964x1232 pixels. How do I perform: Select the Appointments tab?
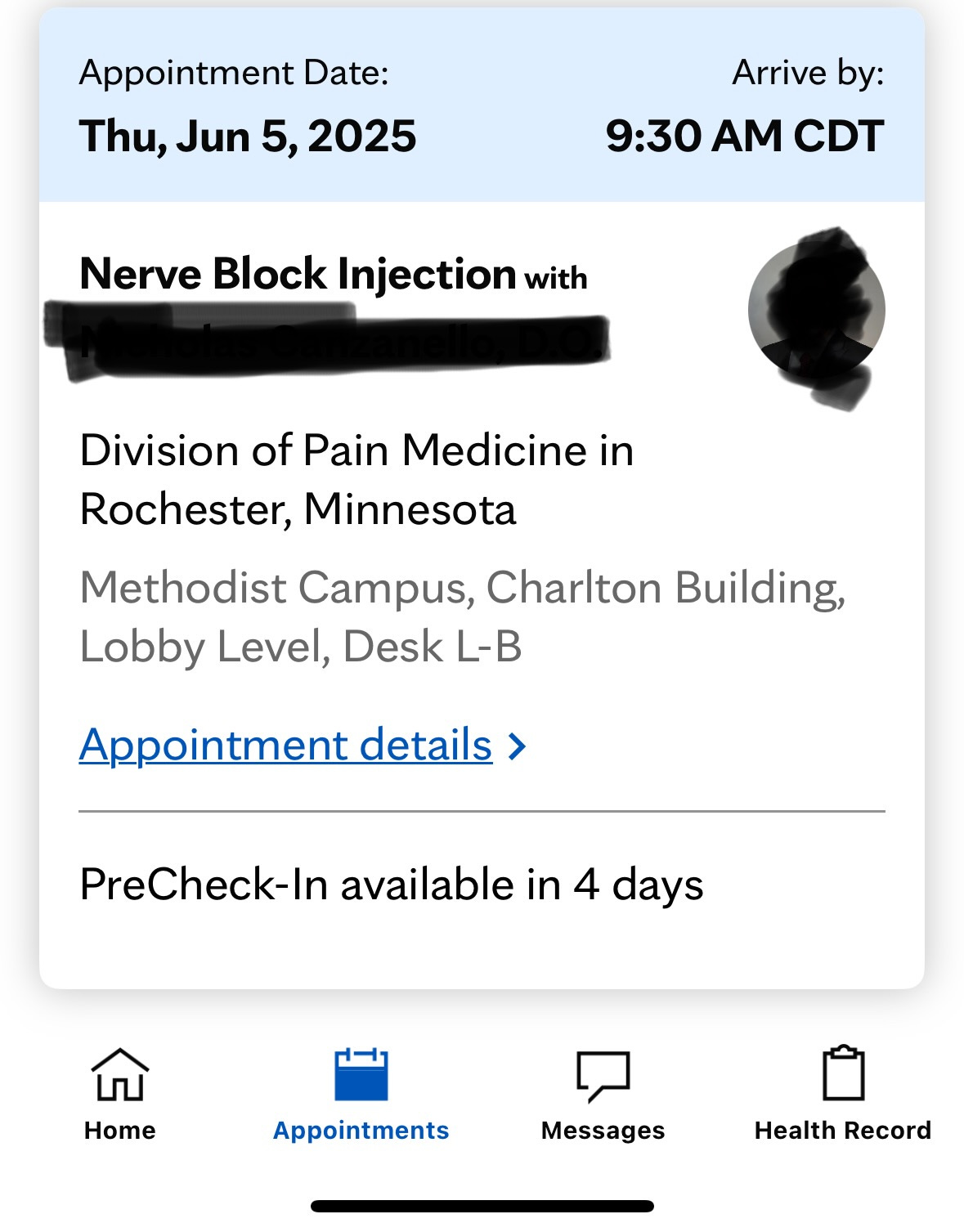coord(361,1094)
